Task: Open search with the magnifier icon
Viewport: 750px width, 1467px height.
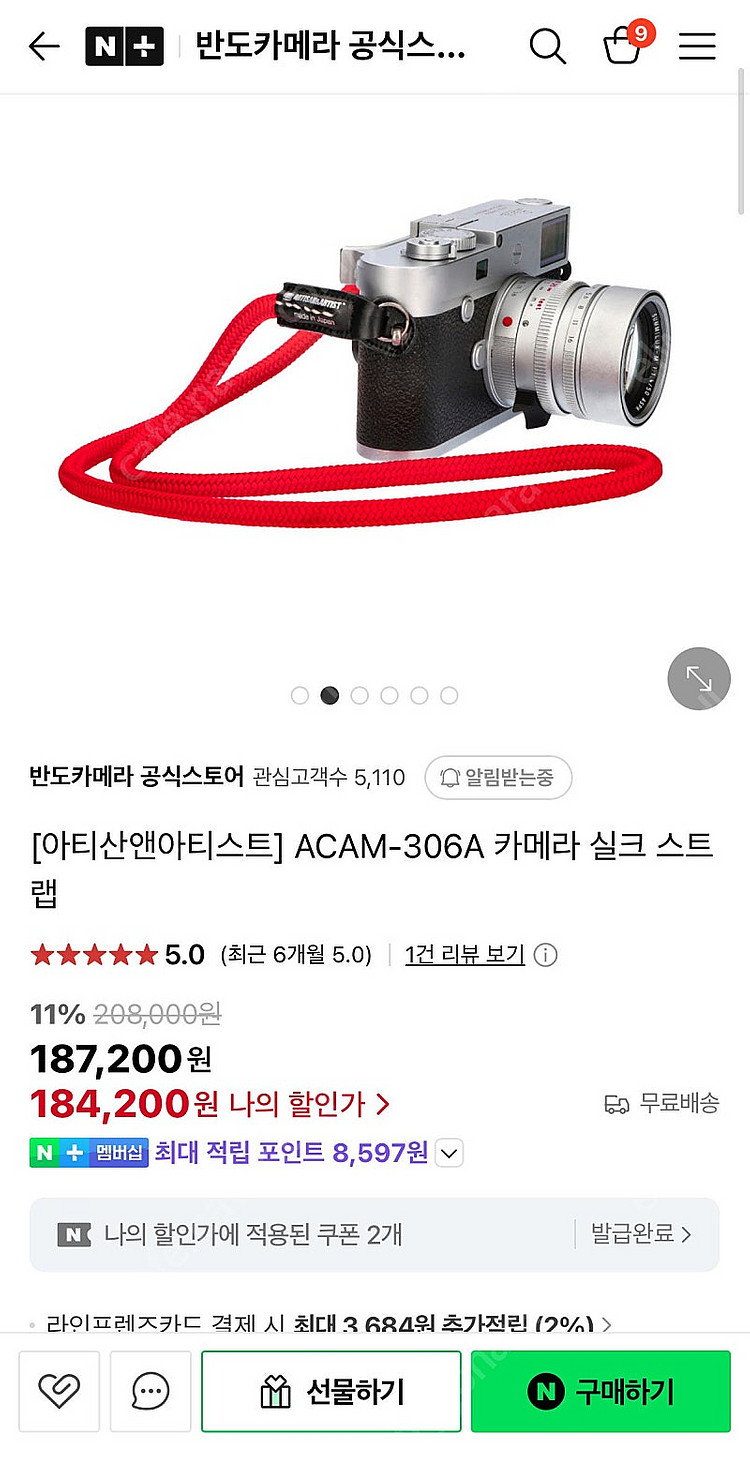Action: (x=547, y=46)
